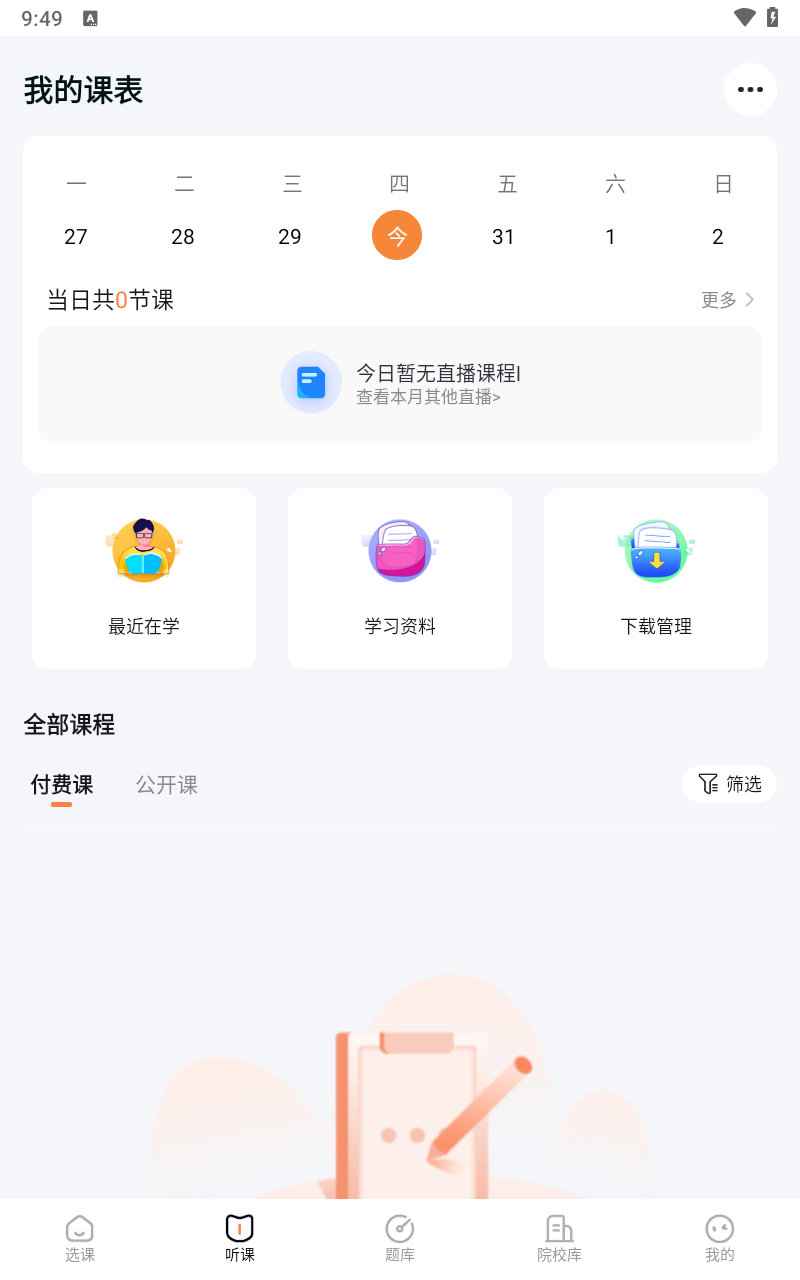
Task: Switch to the 公开课 tab
Action: tap(167, 785)
